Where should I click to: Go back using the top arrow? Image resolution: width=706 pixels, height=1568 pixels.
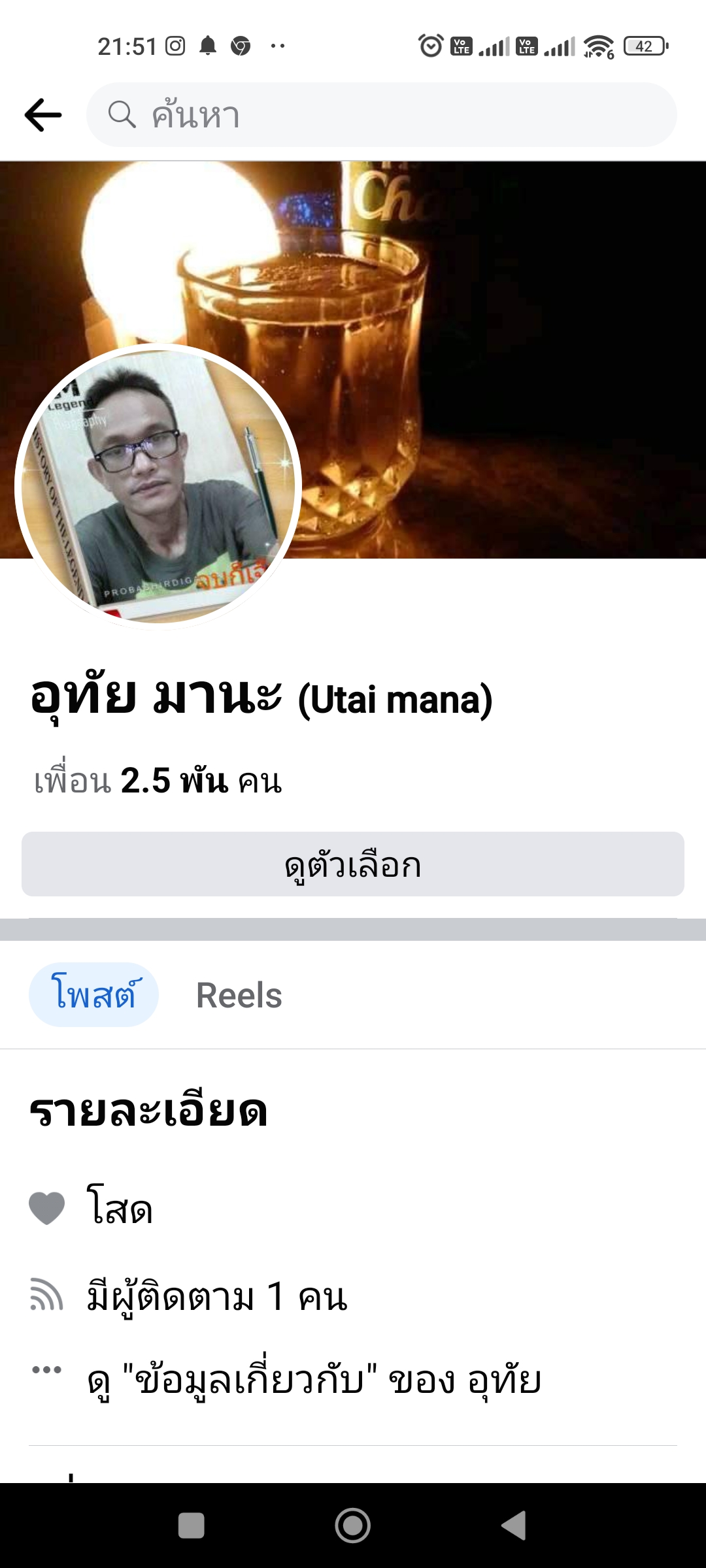(43, 115)
